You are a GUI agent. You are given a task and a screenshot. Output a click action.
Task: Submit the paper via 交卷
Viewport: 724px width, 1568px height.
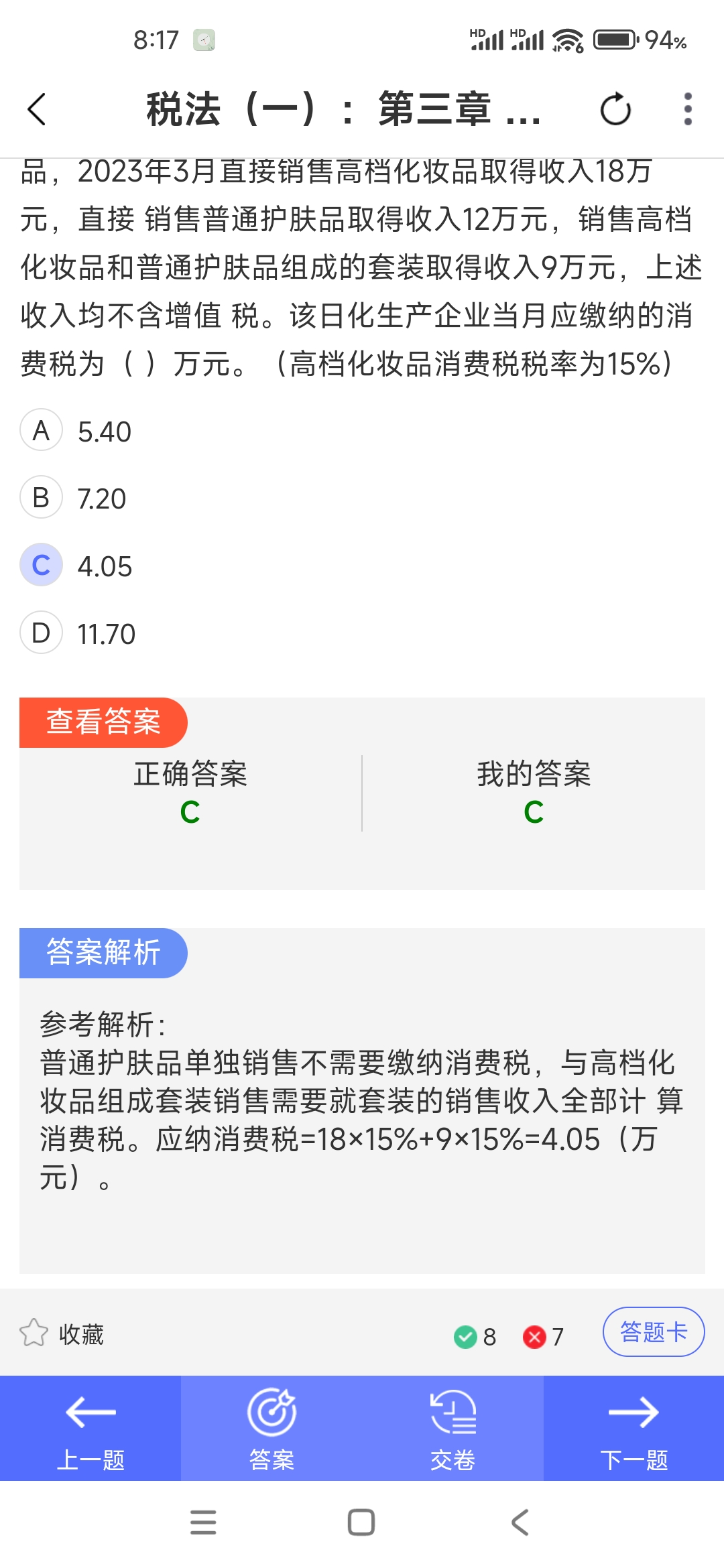tap(452, 1429)
